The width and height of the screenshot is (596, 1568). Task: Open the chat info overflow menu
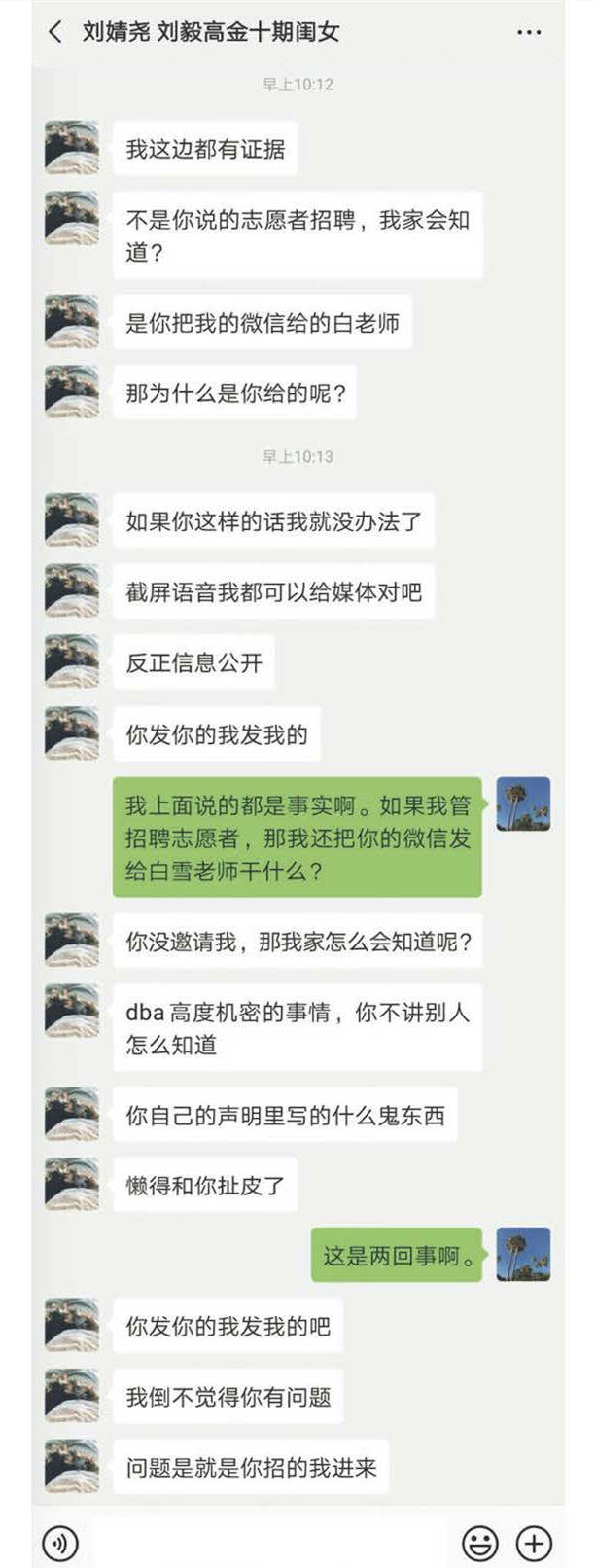click(529, 32)
